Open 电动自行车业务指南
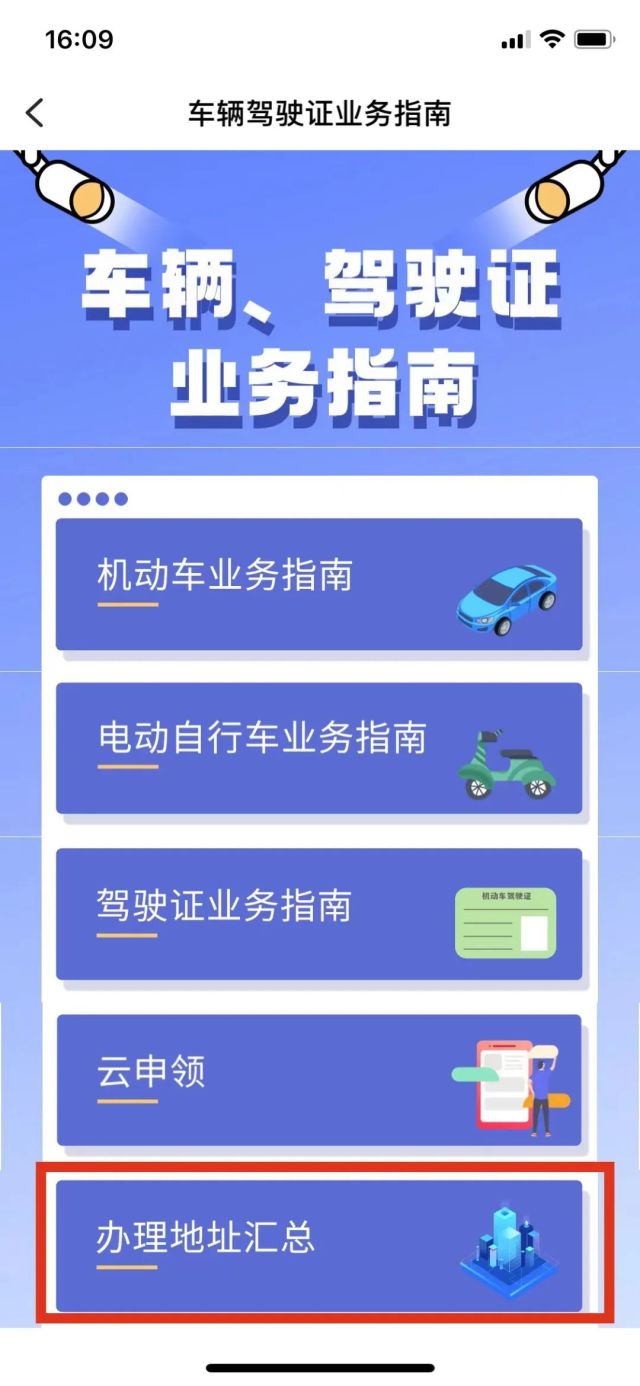Screen dimensions: 640x1386 318,748
